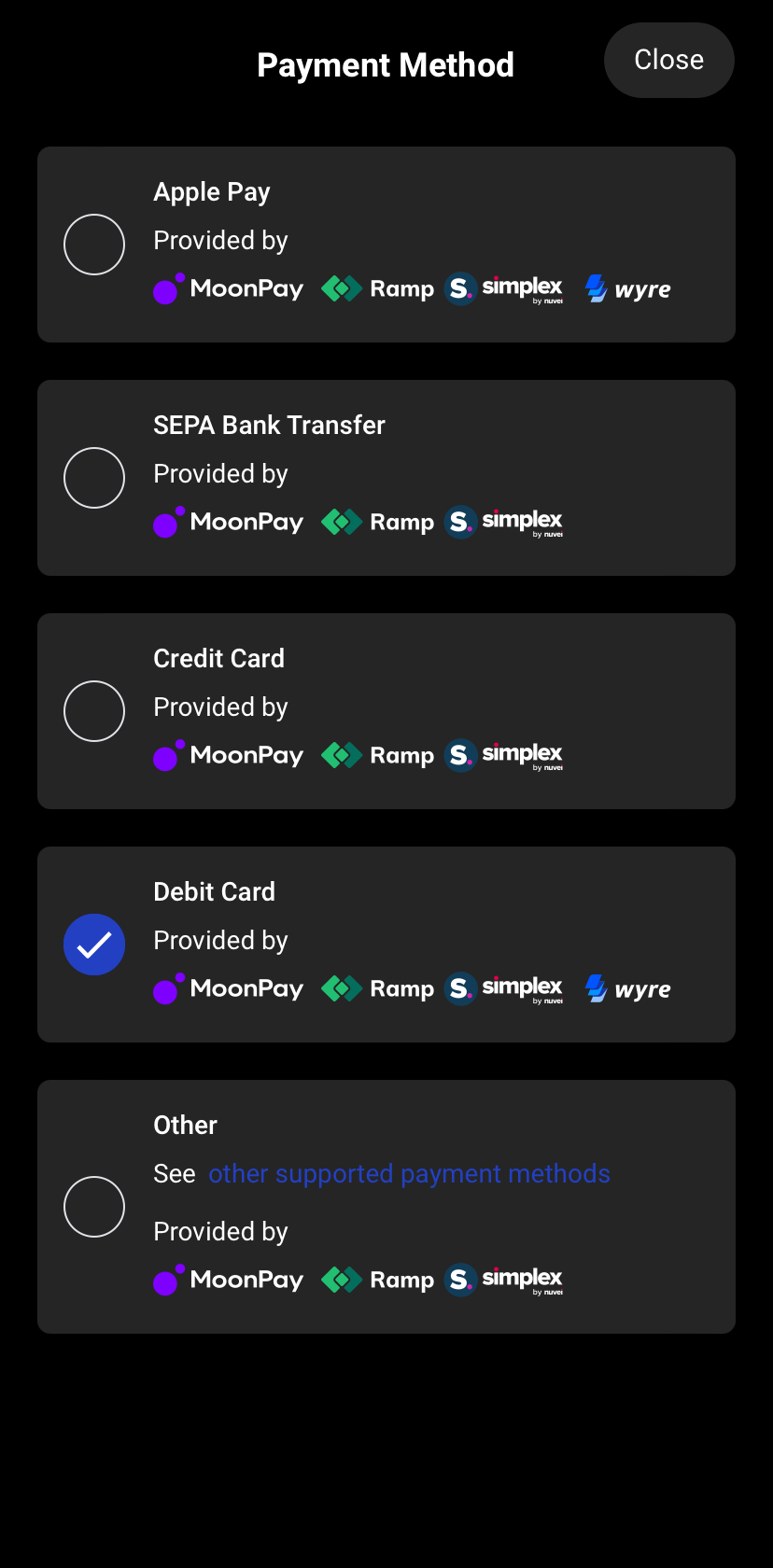Select the Other payment option
Screen dimensions: 773x1568
click(x=386, y=1207)
